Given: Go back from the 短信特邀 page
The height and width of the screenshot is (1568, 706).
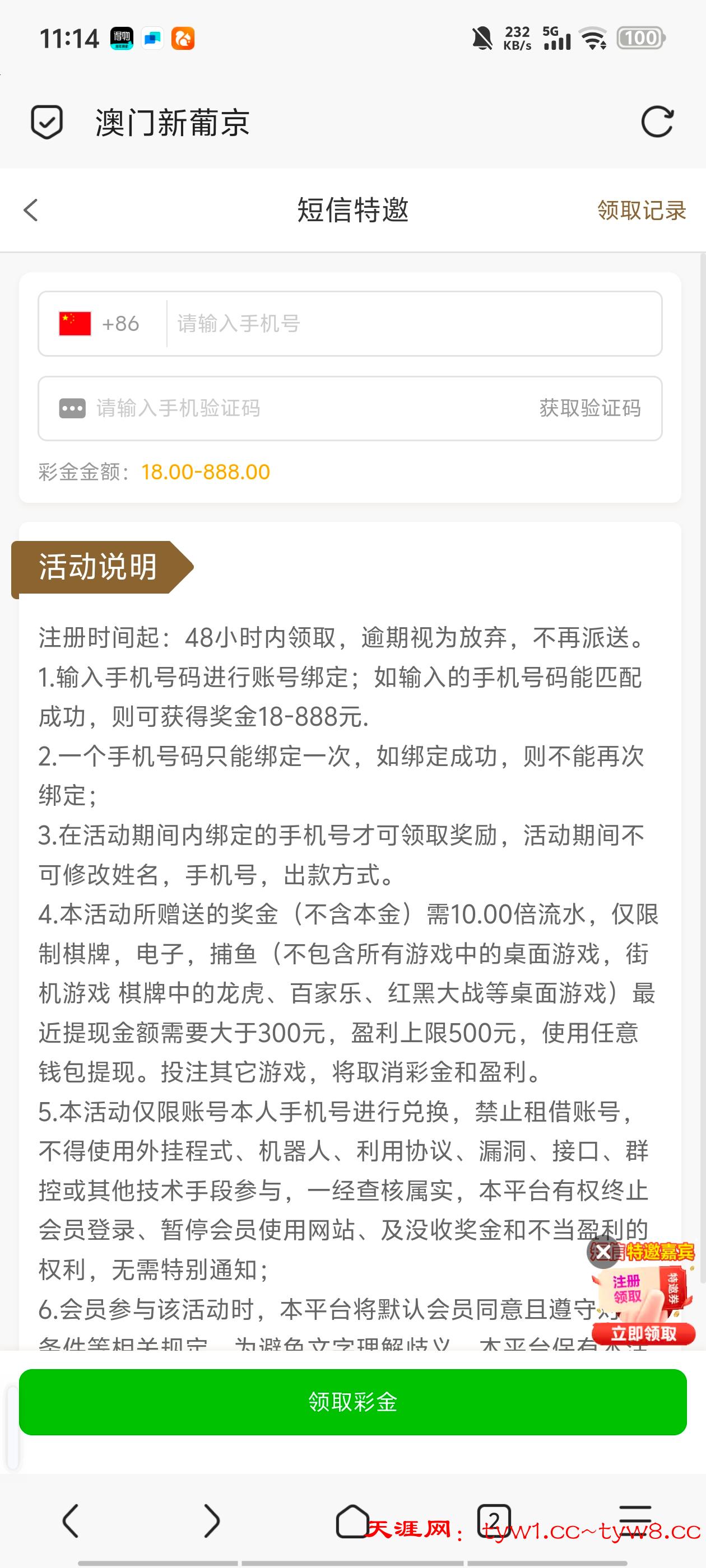Looking at the screenshot, I should (x=31, y=210).
